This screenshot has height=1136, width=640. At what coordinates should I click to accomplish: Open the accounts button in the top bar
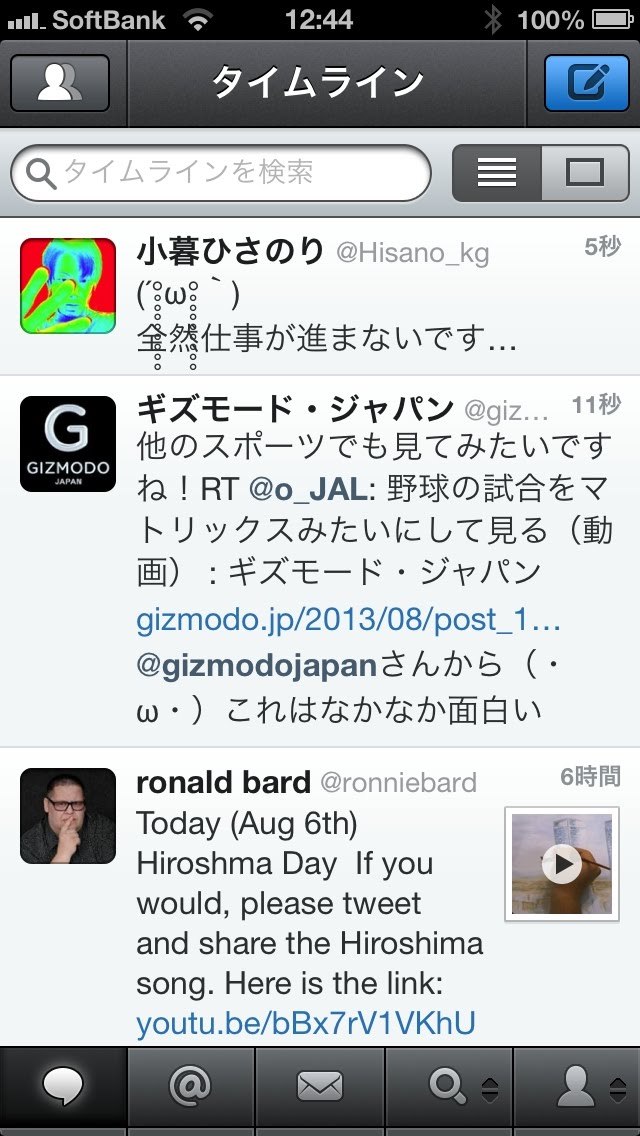pos(59,82)
